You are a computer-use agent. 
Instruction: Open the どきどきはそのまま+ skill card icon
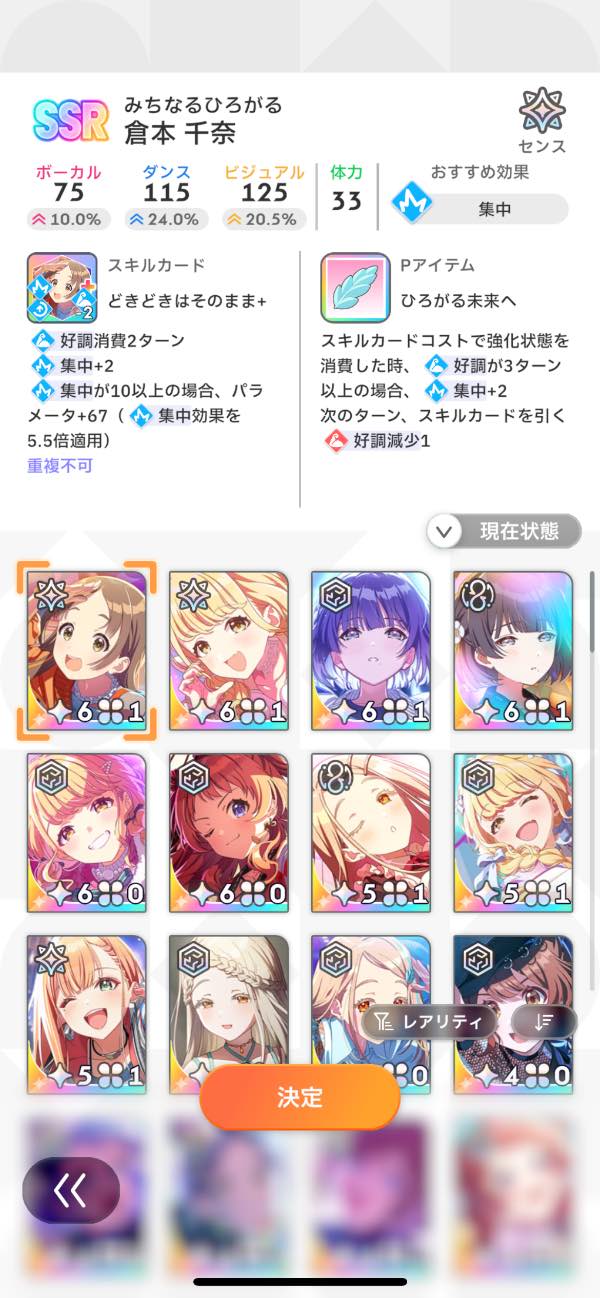(61, 286)
